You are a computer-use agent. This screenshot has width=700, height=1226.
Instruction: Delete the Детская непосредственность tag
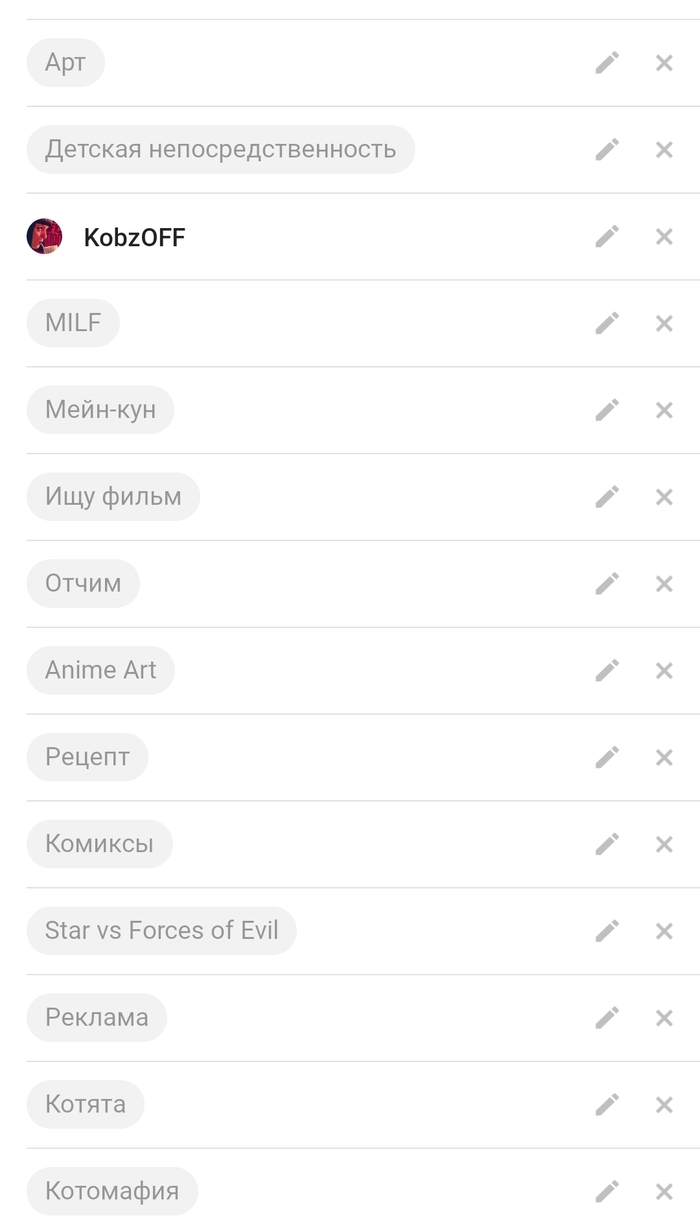pyautogui.click(x=664, y=150)
